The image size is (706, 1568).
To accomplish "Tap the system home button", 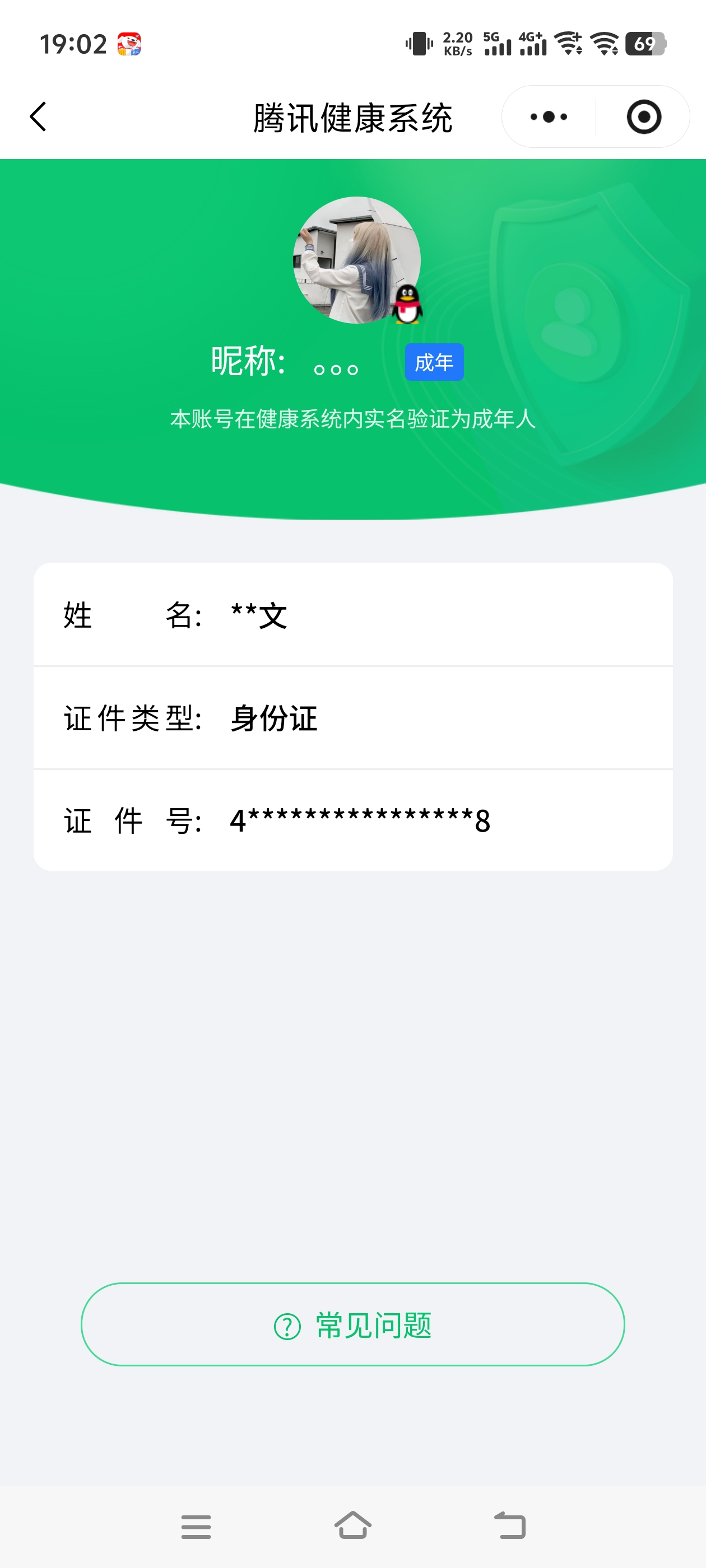I will 352,1525.
